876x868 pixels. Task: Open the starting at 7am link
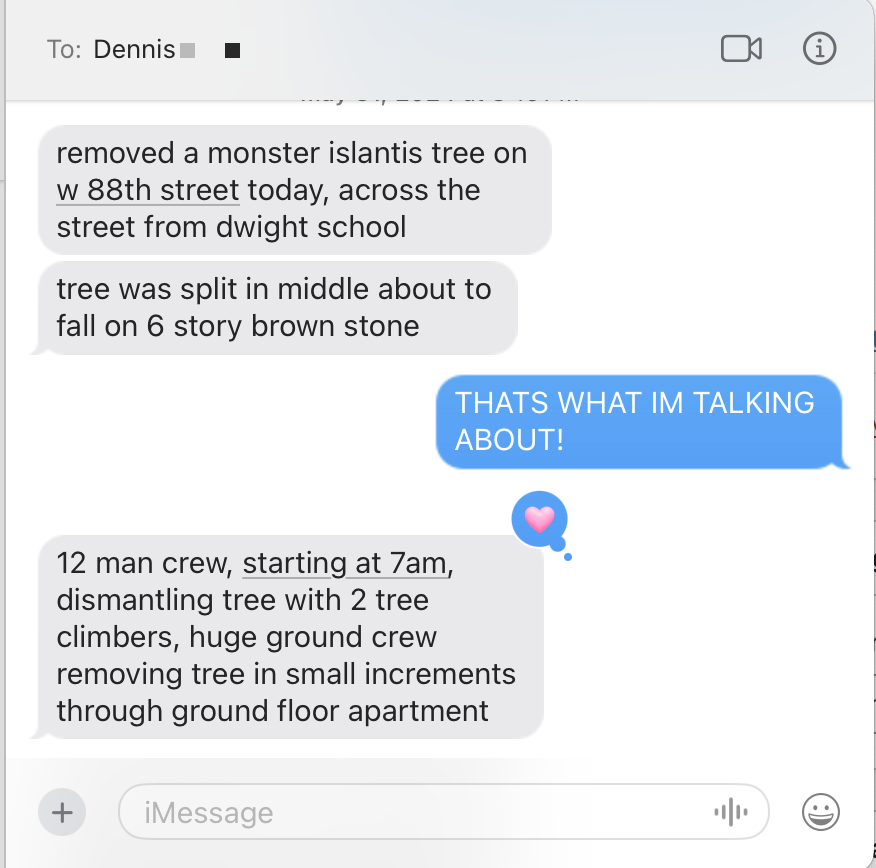345,563
